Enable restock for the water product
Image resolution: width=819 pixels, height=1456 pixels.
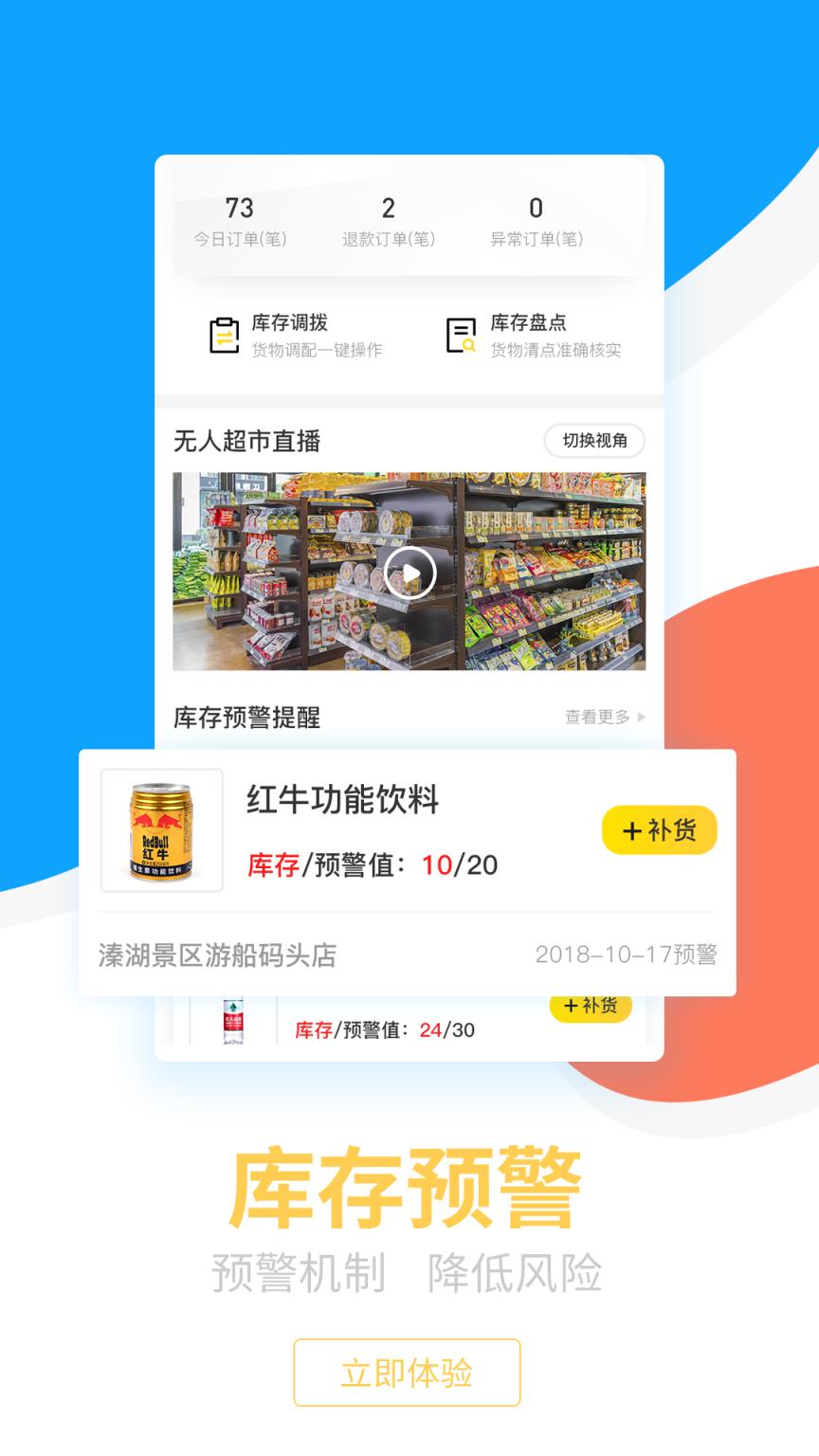pos(590,1006)
